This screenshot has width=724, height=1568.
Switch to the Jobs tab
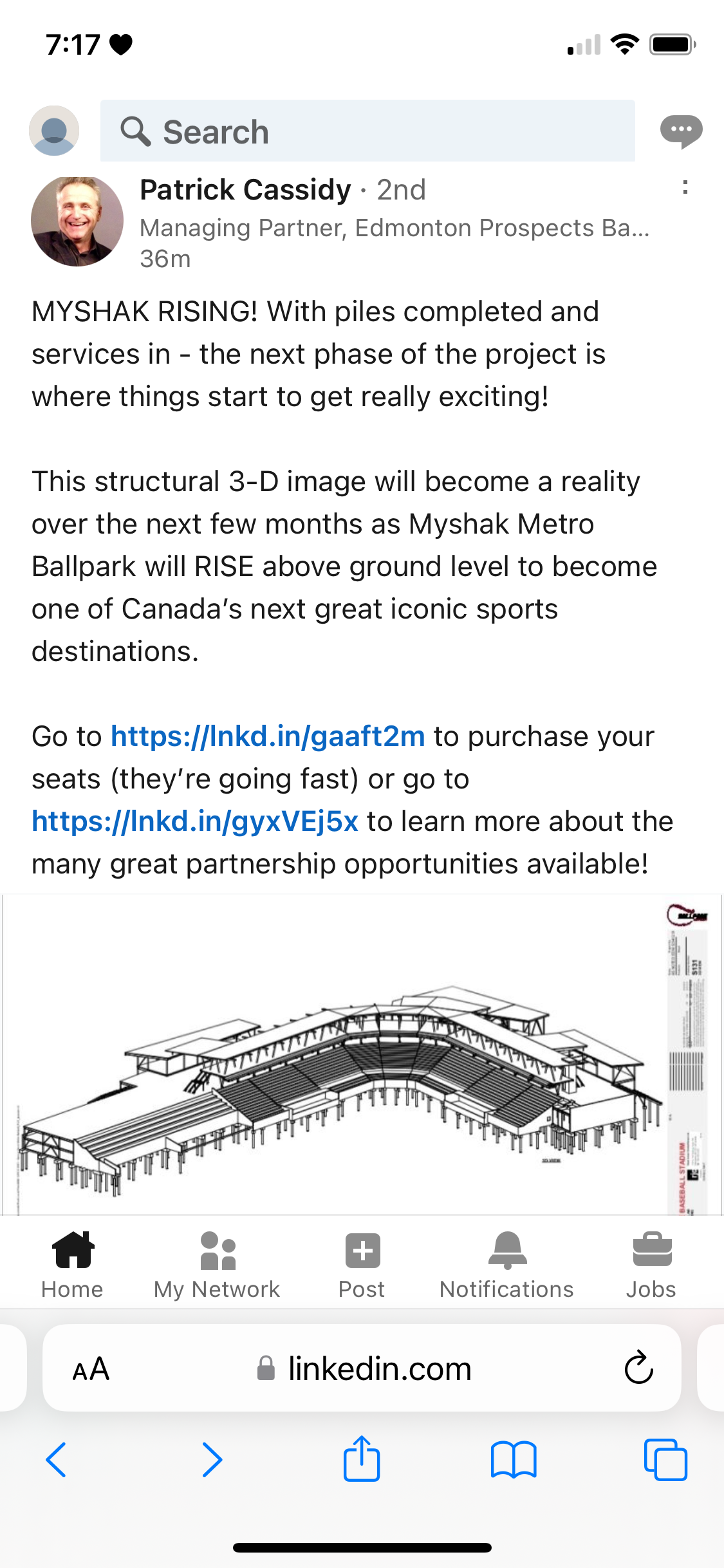[x=652, y=1264]
